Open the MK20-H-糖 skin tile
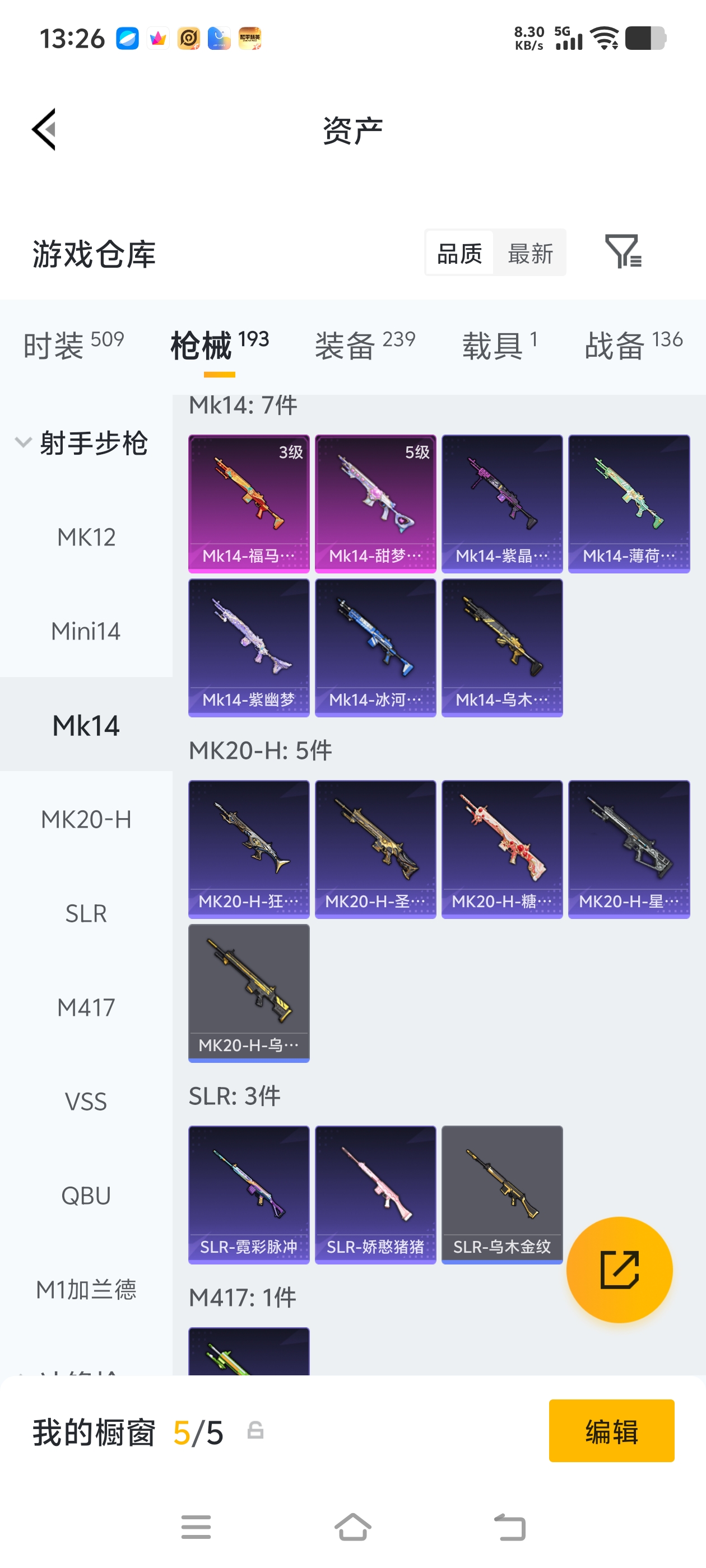706x1568 pixels. [501, 849]
